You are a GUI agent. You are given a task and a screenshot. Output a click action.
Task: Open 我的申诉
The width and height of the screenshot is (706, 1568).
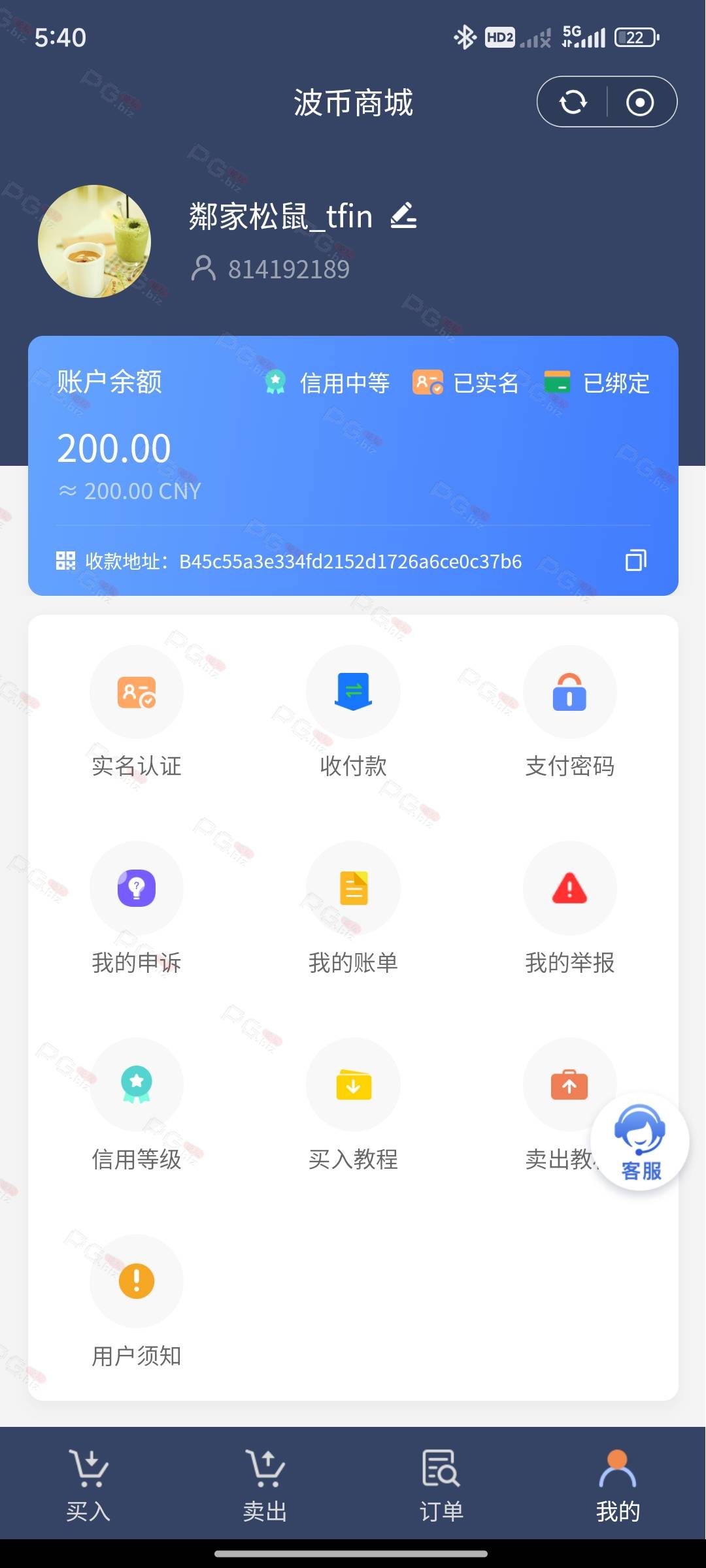pyautogui.click(x=137, y=908)
